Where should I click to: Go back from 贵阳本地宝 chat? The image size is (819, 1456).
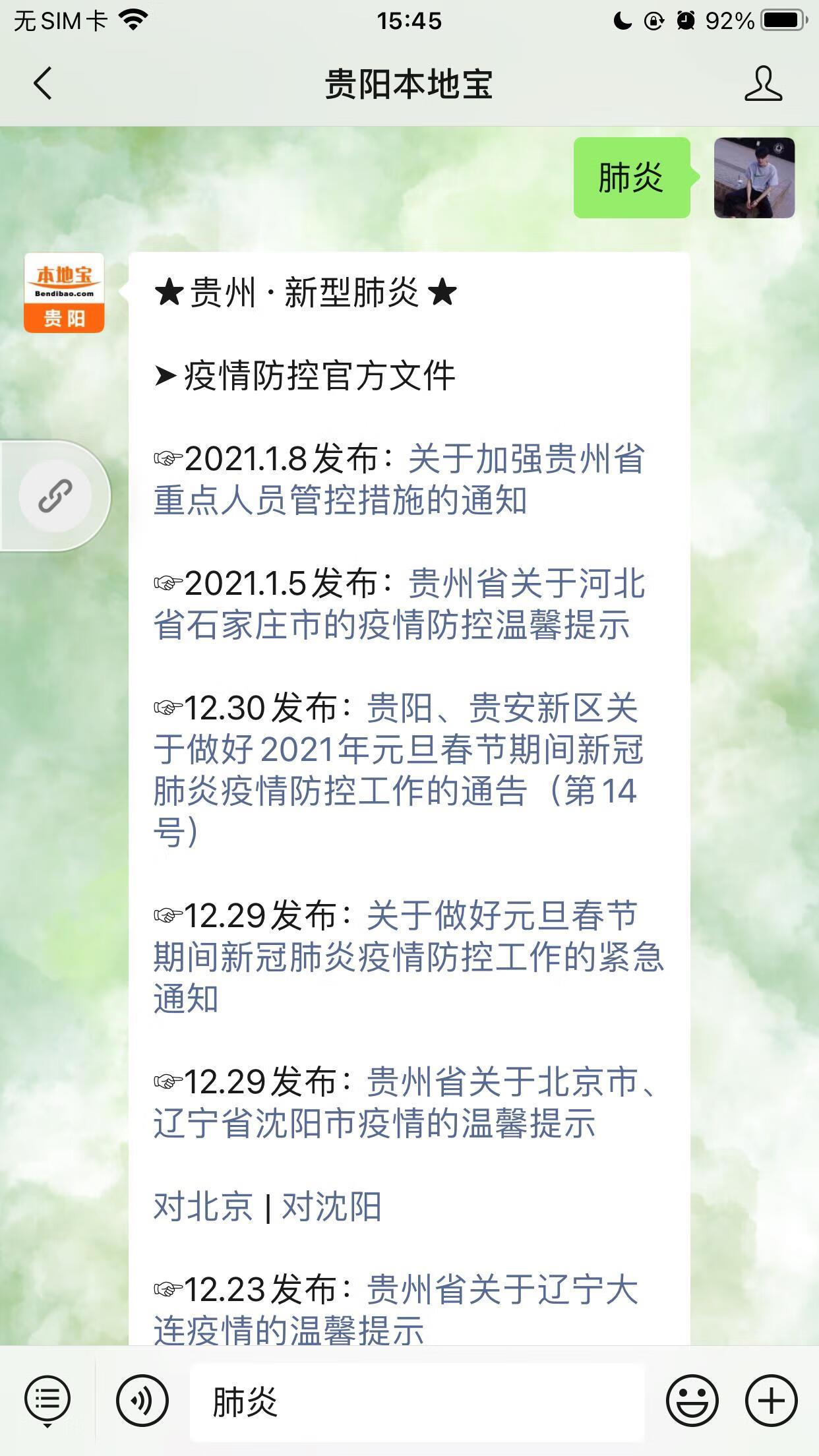click(x=43, y=84)
